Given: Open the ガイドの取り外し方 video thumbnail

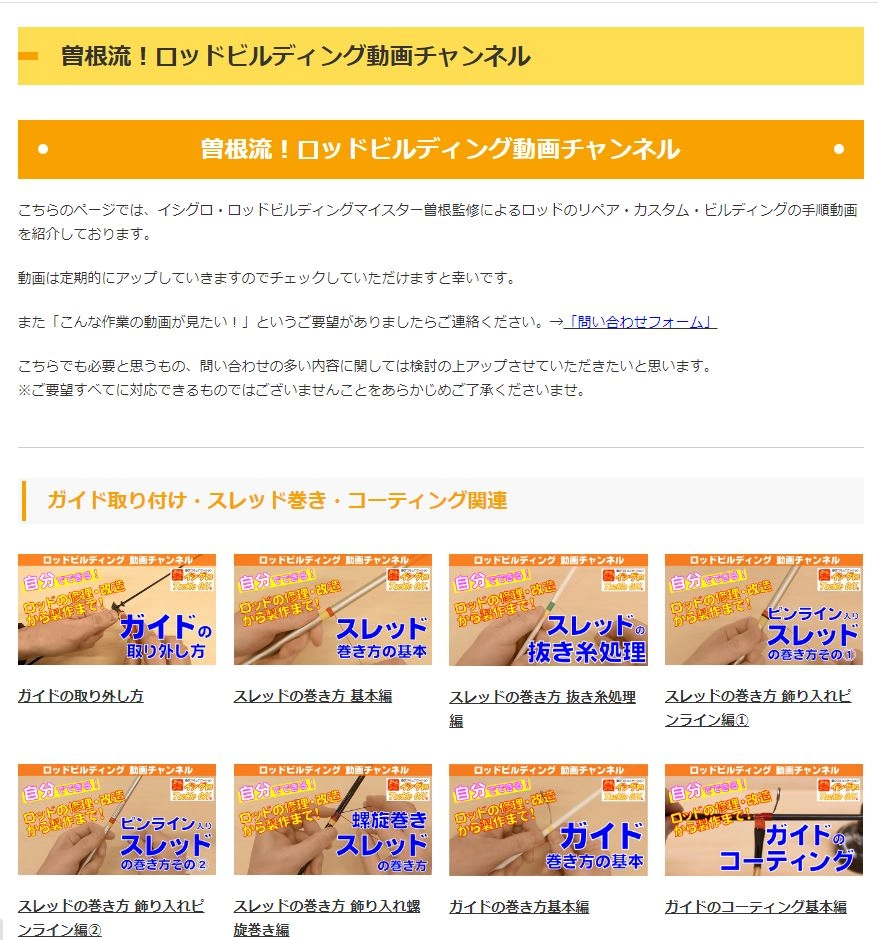Looking at the screenshot, I should tap(116, 610).
